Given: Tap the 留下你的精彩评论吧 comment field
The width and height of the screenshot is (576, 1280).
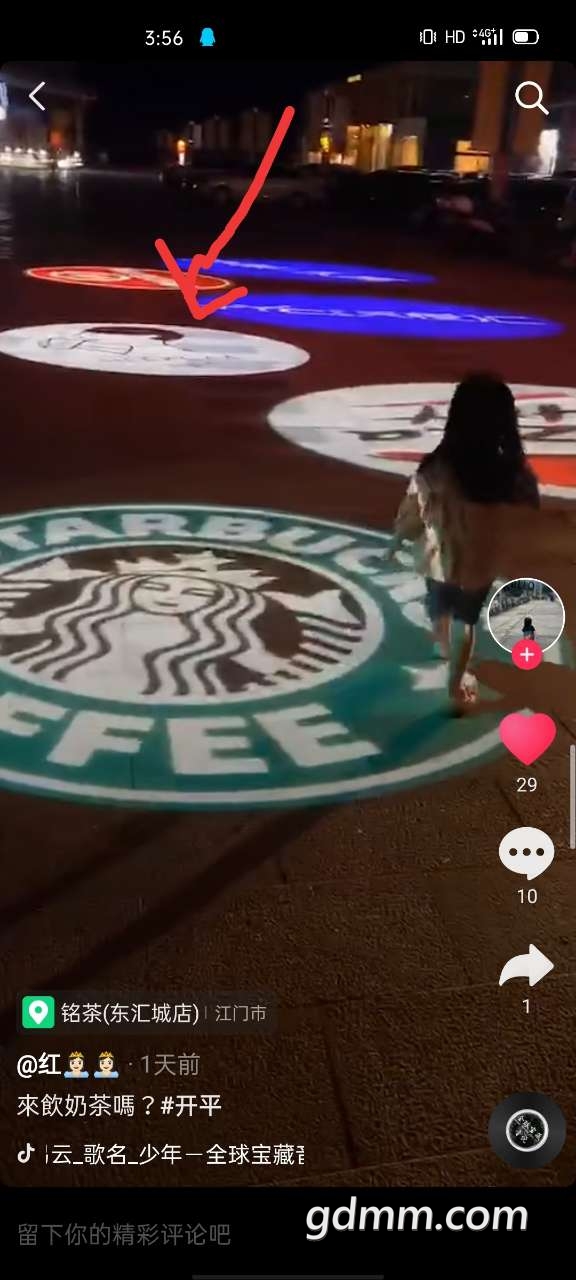Looking at the screenshot, I should point(124,1235).
